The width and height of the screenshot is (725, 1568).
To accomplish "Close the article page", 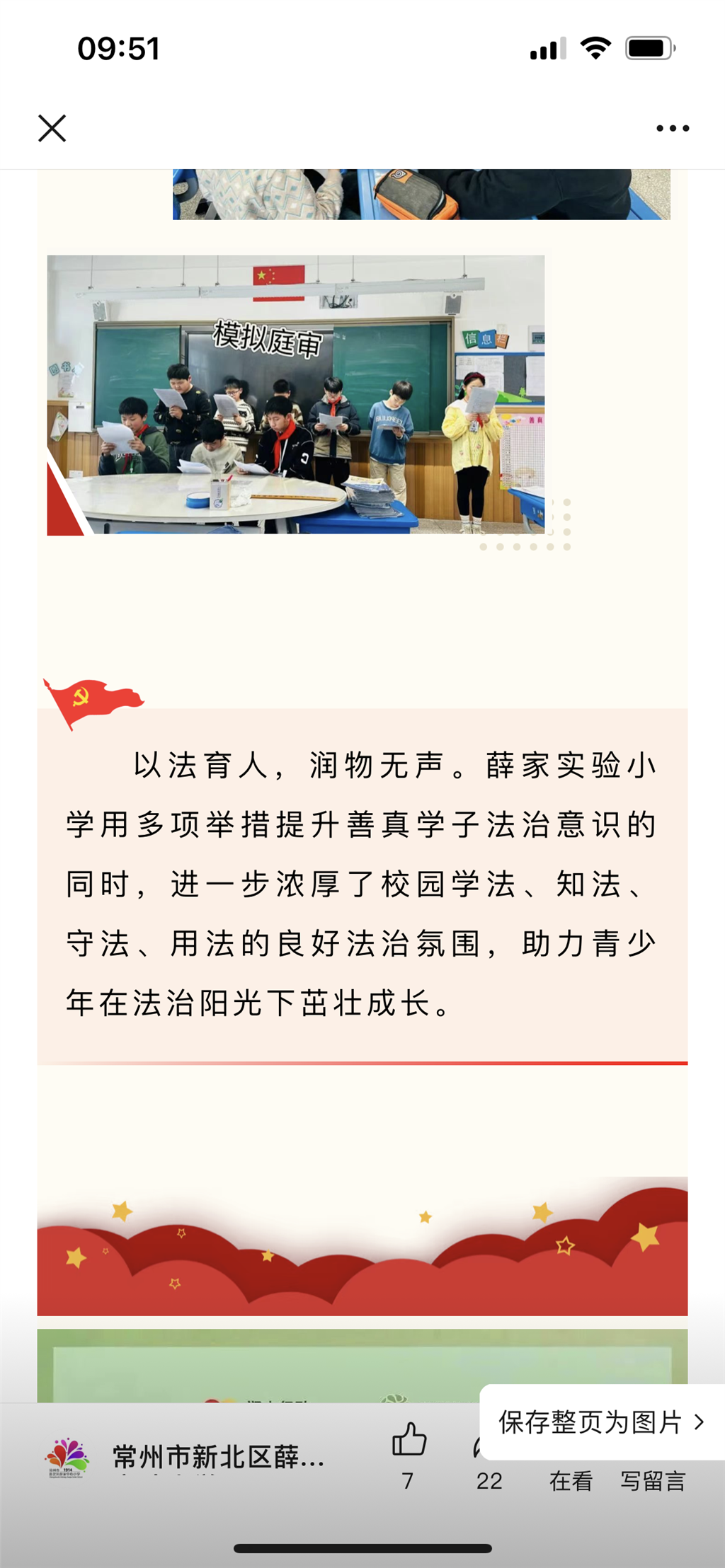I will tap(52, 129).
